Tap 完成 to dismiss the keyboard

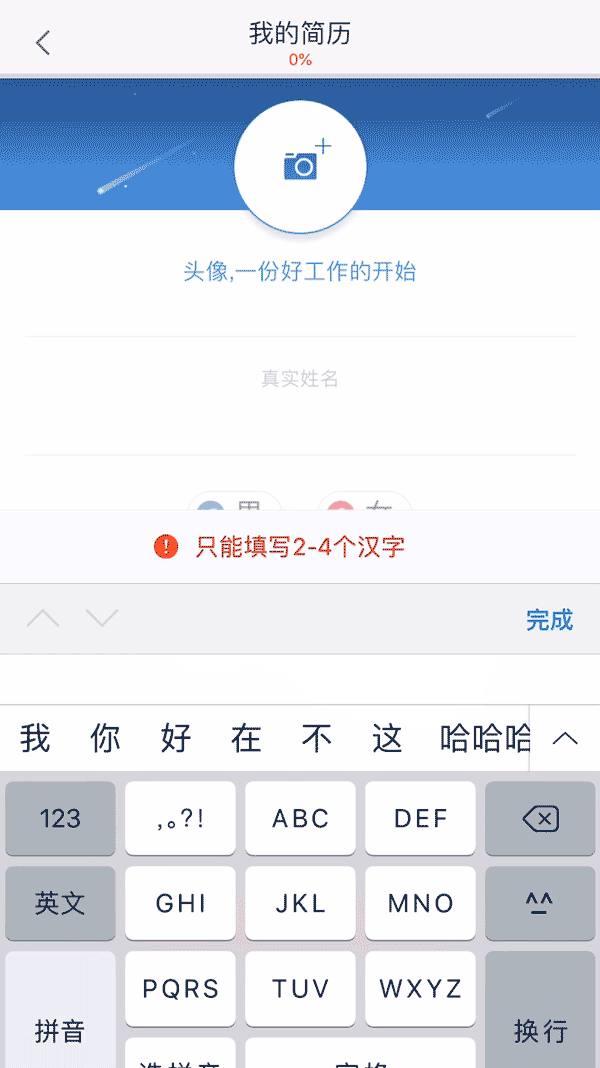[x=549, y=620]
